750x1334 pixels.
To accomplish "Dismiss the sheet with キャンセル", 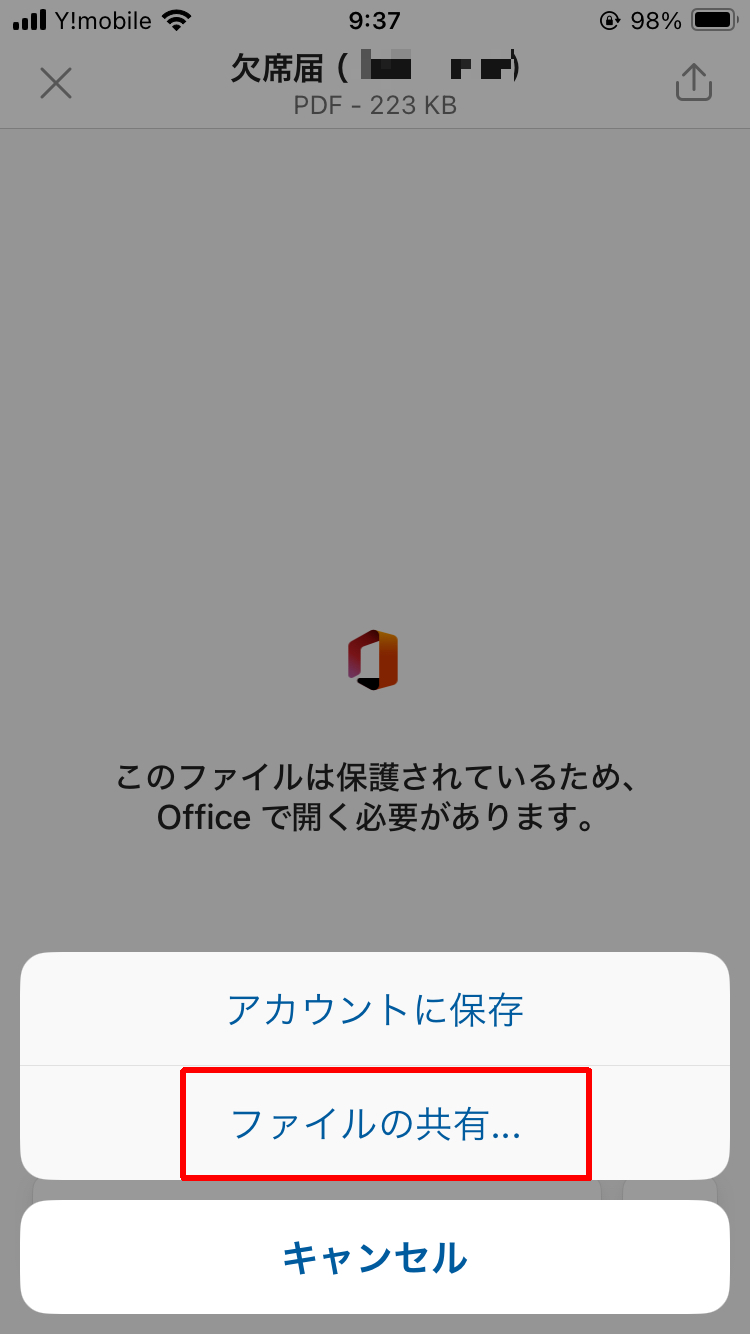I will [x=375, y=1257].
